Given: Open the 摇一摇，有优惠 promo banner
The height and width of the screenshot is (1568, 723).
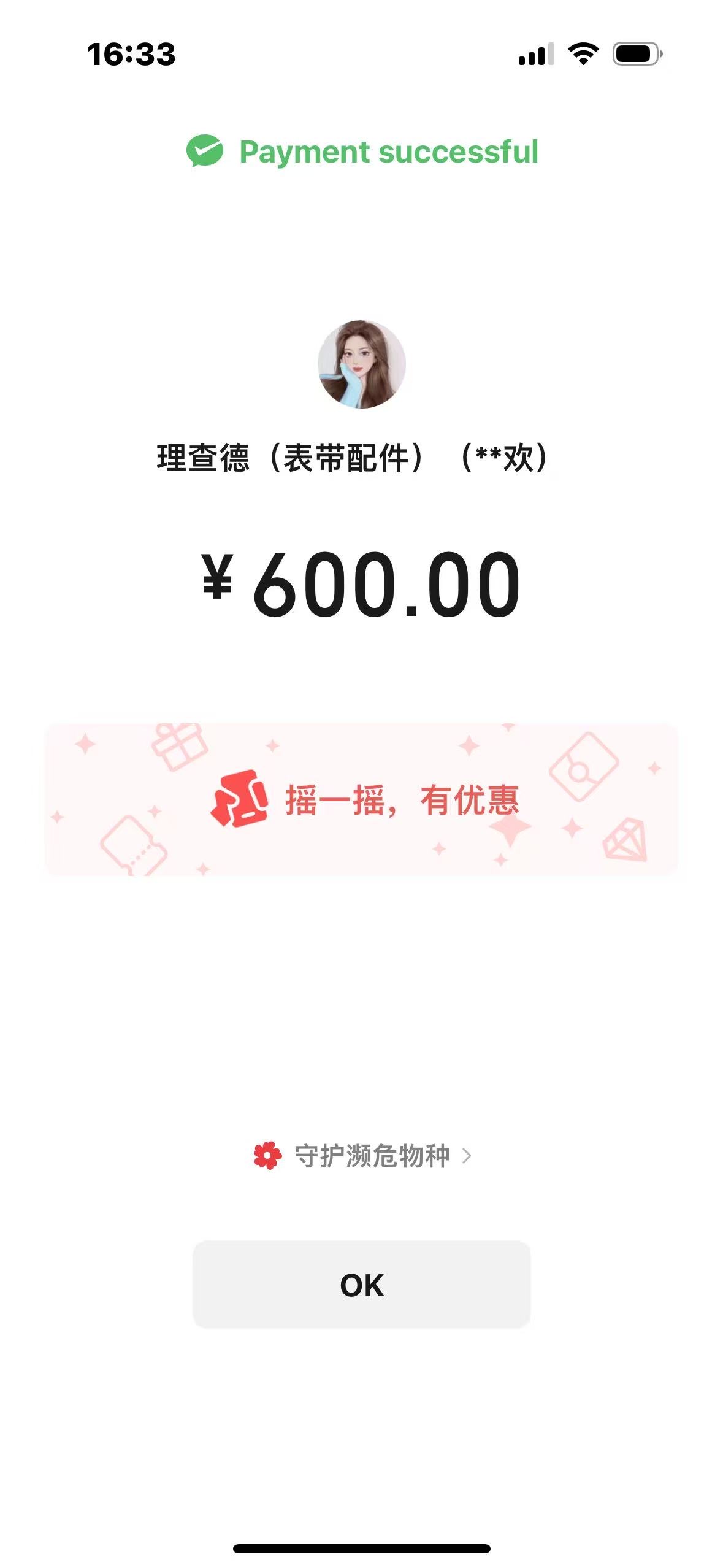Looking at the screenshot, I should coord(361,799).
